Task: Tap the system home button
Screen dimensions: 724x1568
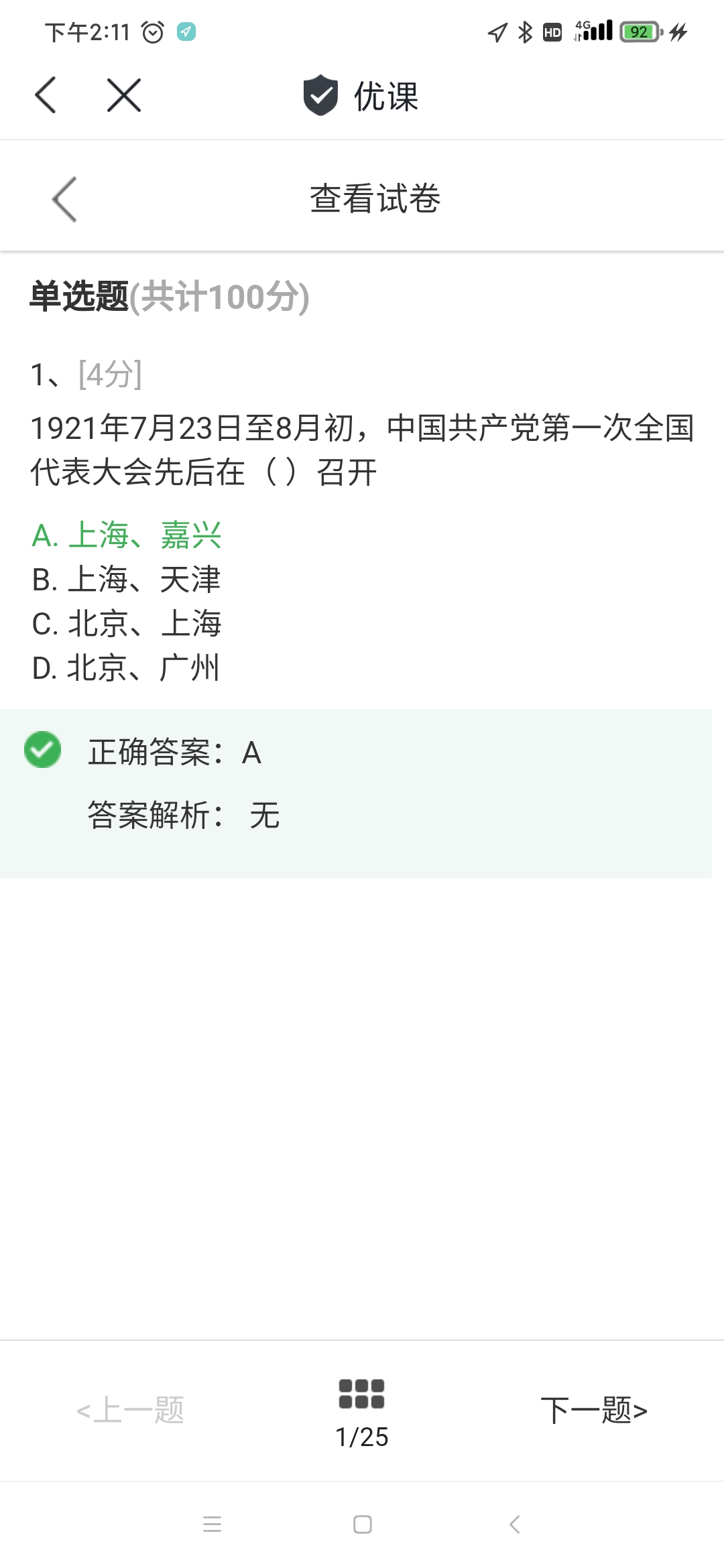Action: (x=362, y=1524)
